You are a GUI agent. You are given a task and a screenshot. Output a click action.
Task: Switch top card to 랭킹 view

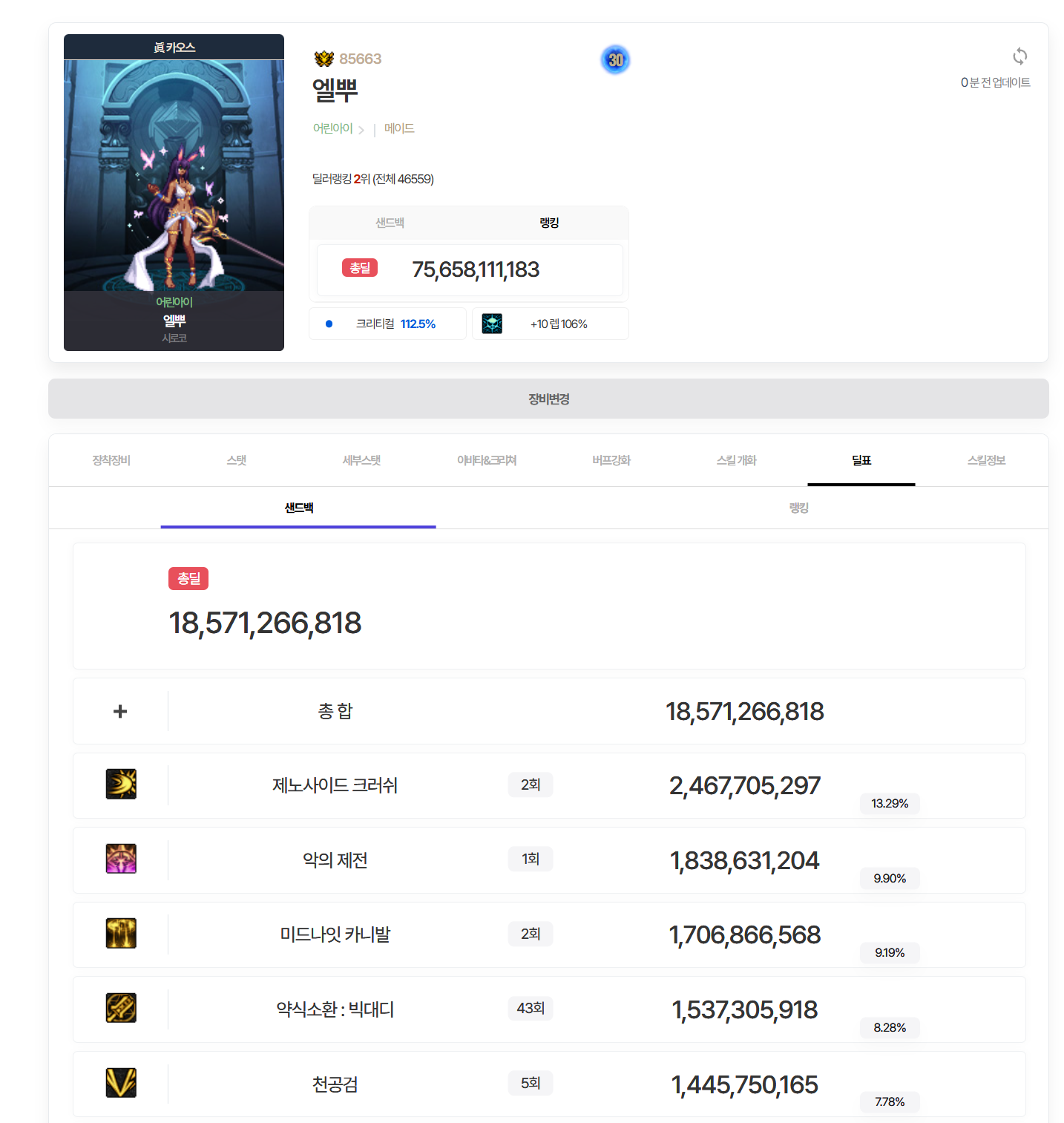pyautogui.click(x=549, y=223)
